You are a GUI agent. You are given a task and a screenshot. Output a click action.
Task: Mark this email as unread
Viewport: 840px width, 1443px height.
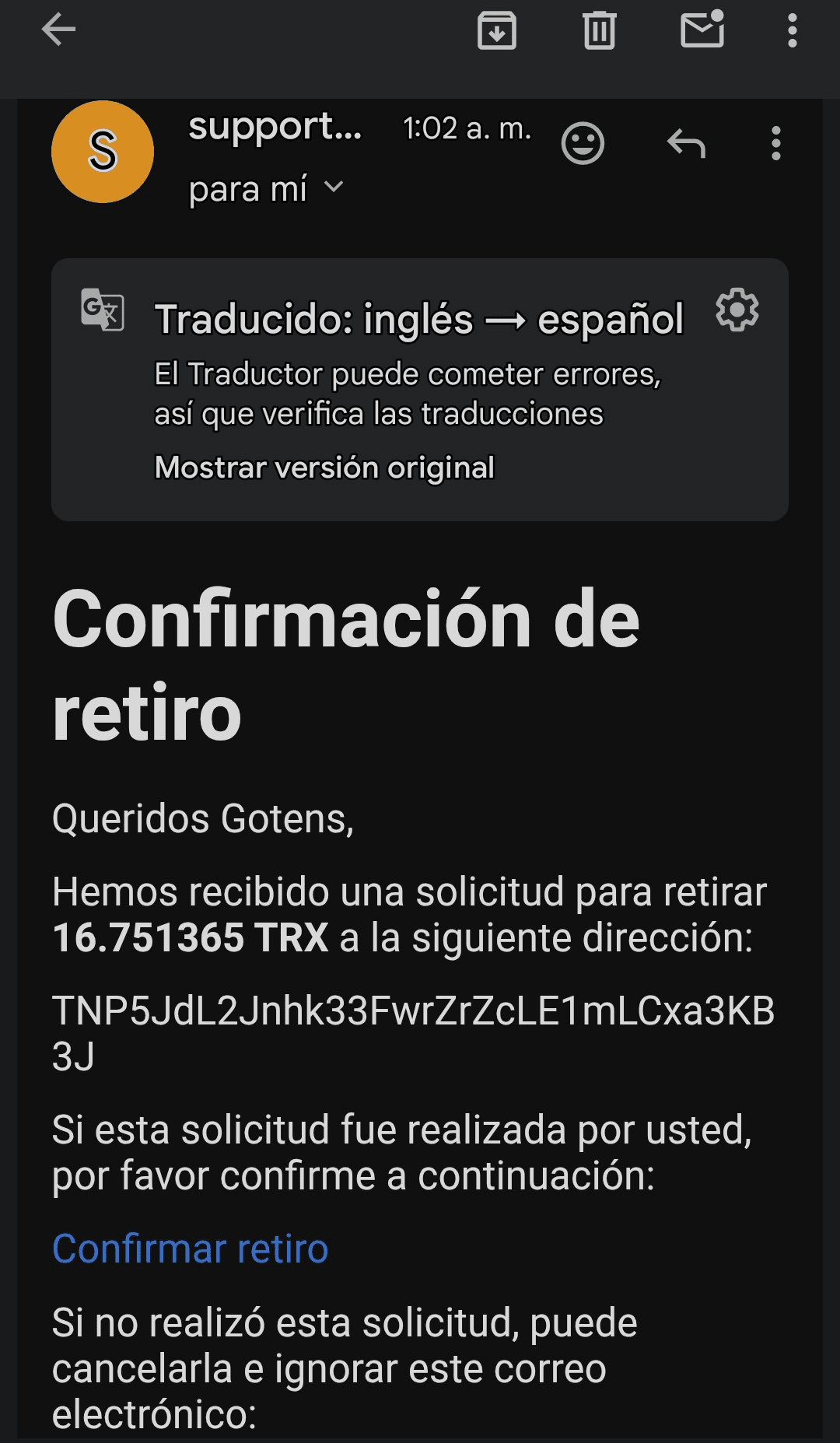(702, 30)
